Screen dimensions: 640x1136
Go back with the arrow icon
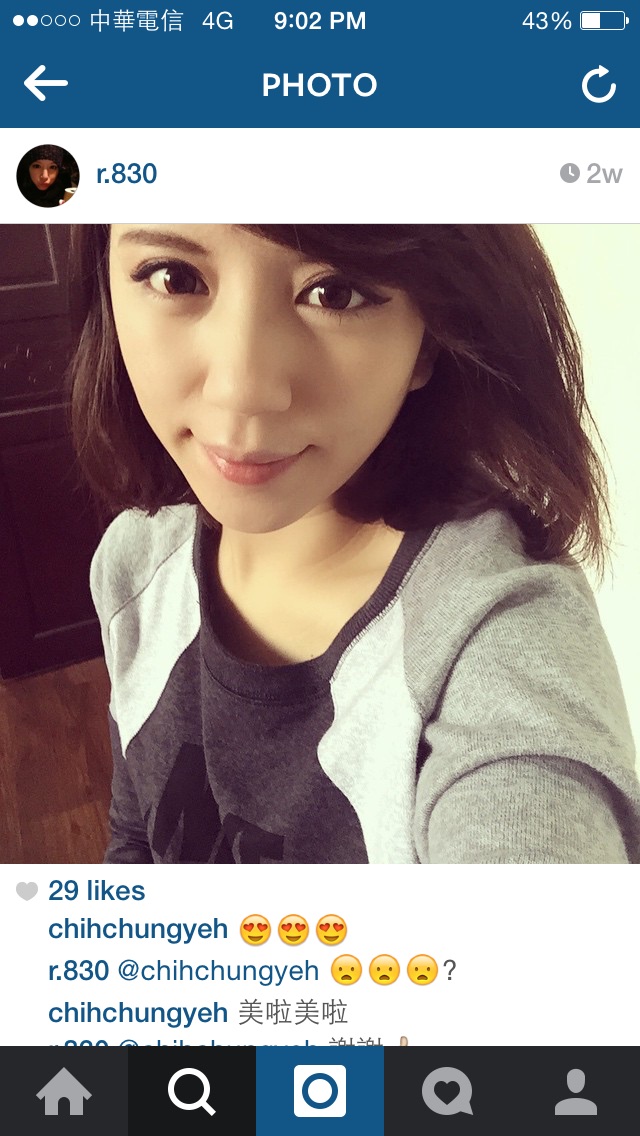point(45,85)
